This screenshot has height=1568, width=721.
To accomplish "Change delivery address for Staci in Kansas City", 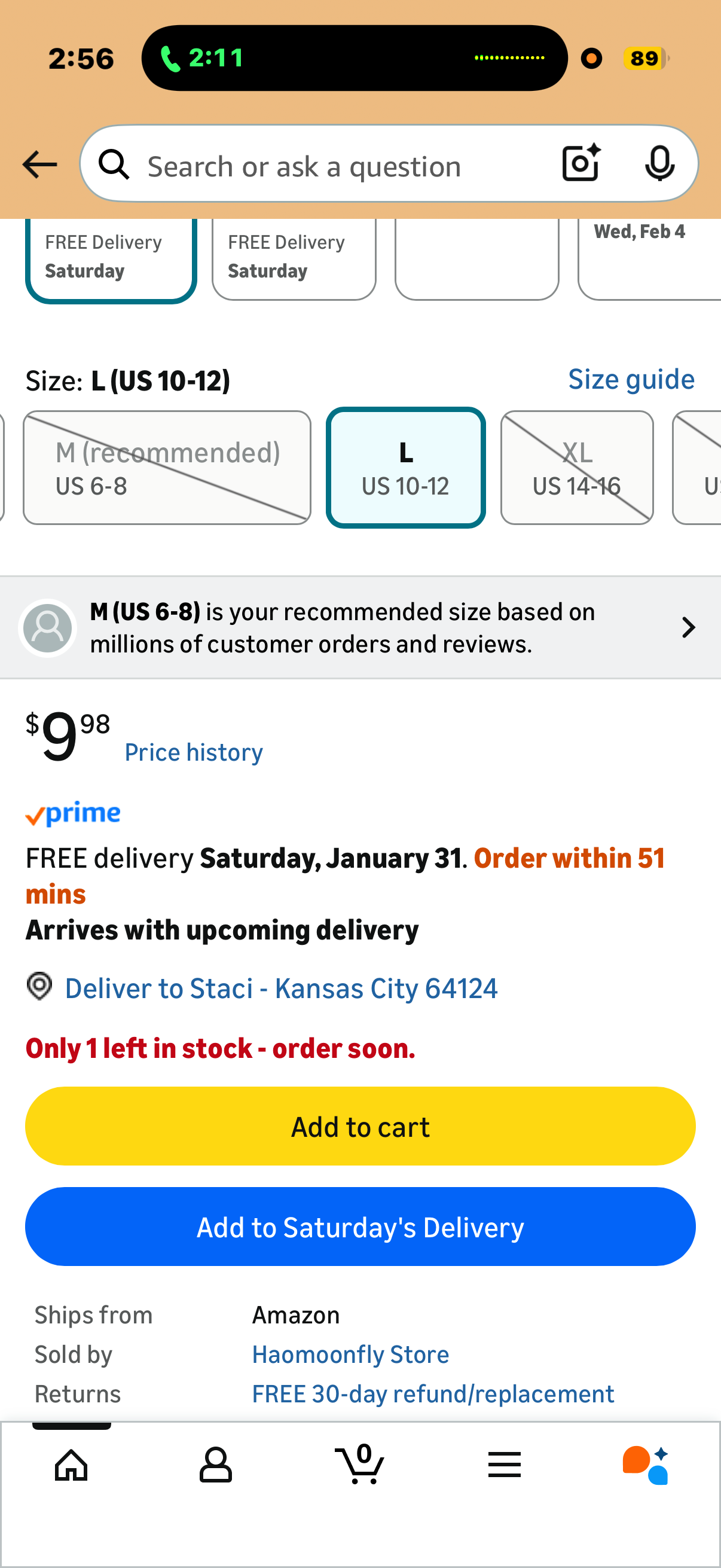I will (x=280, y=989).
